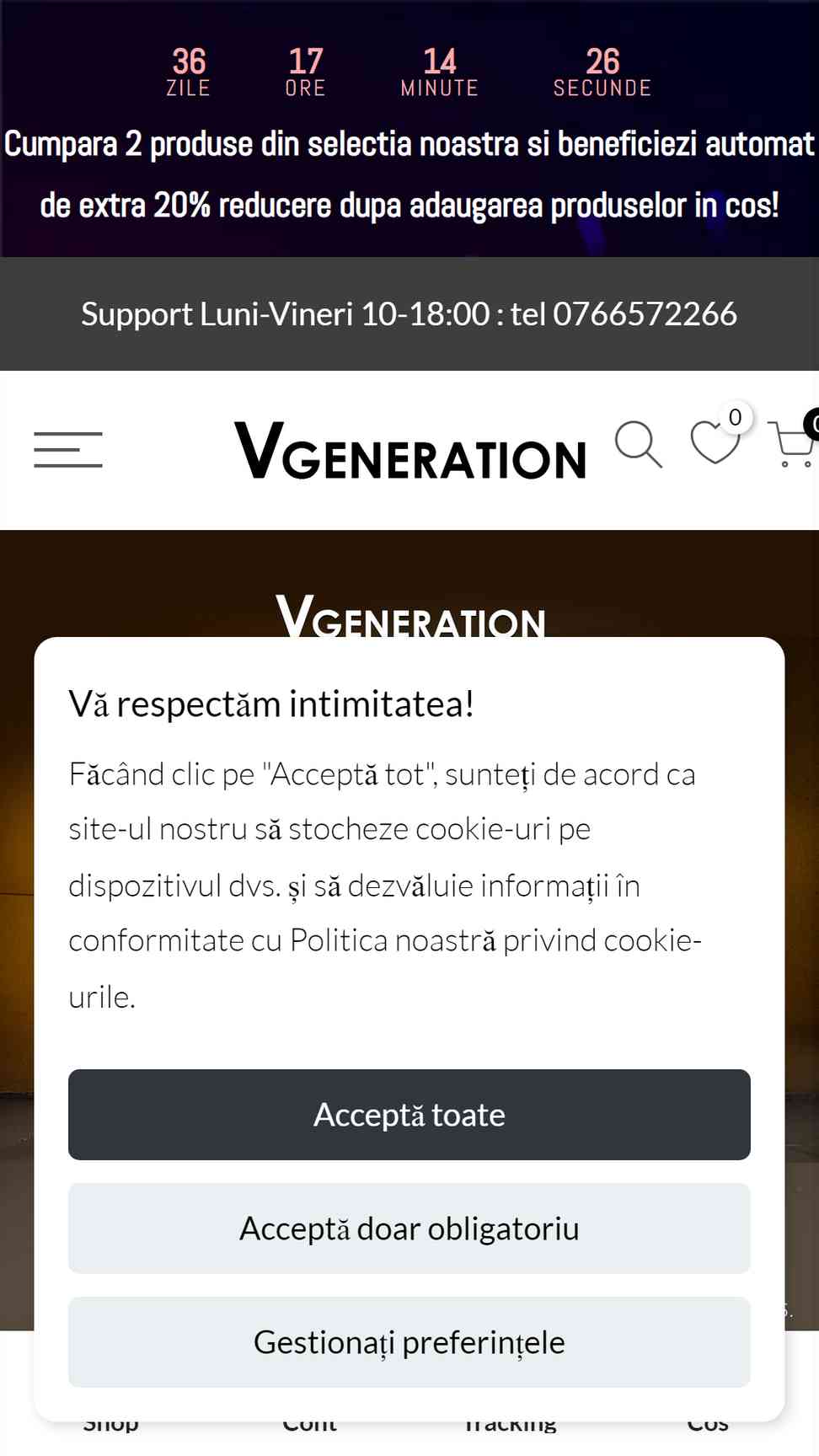819x1456 pixels.
Task: Open the VGeneration header logo homepage
Action: [410, 450]
